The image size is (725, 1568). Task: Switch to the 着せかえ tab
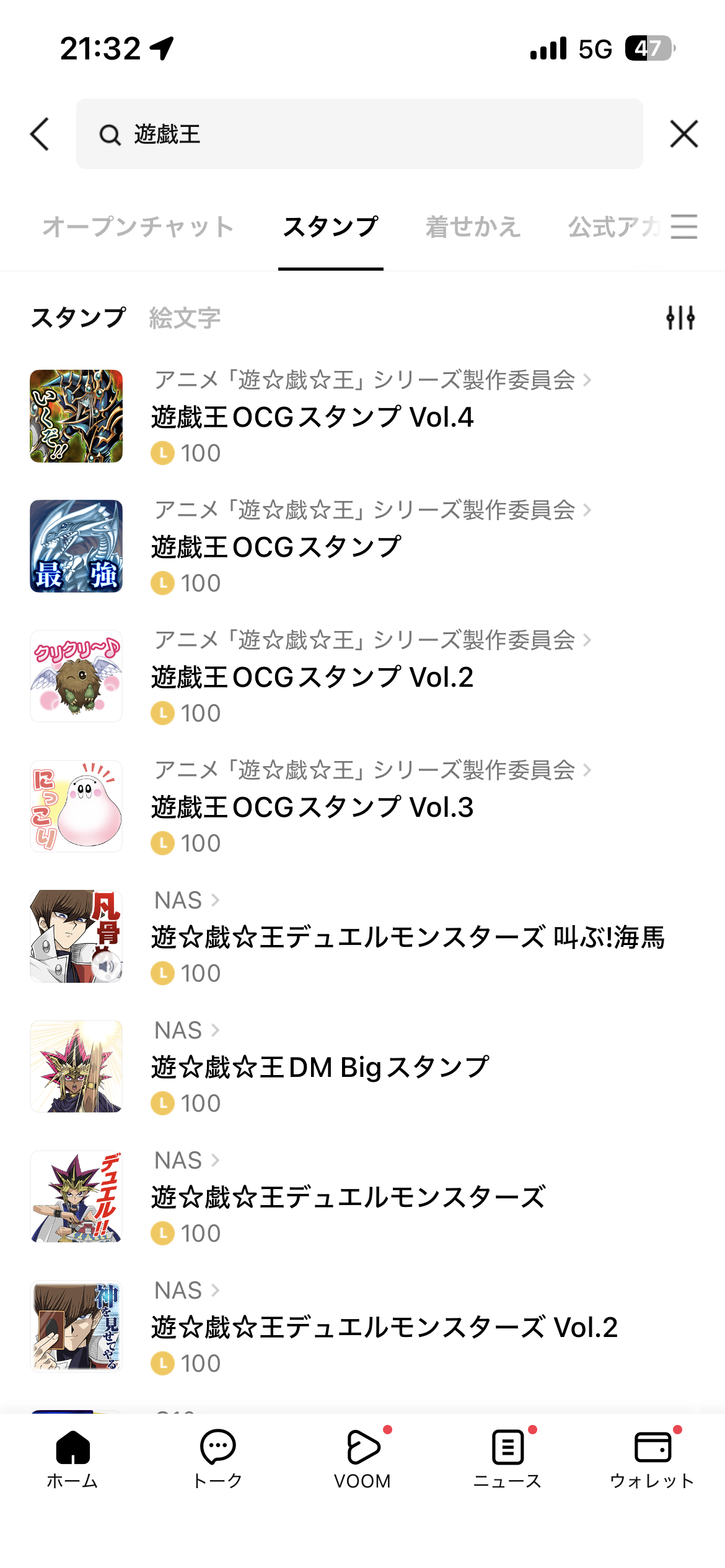[x=473, y=227]
